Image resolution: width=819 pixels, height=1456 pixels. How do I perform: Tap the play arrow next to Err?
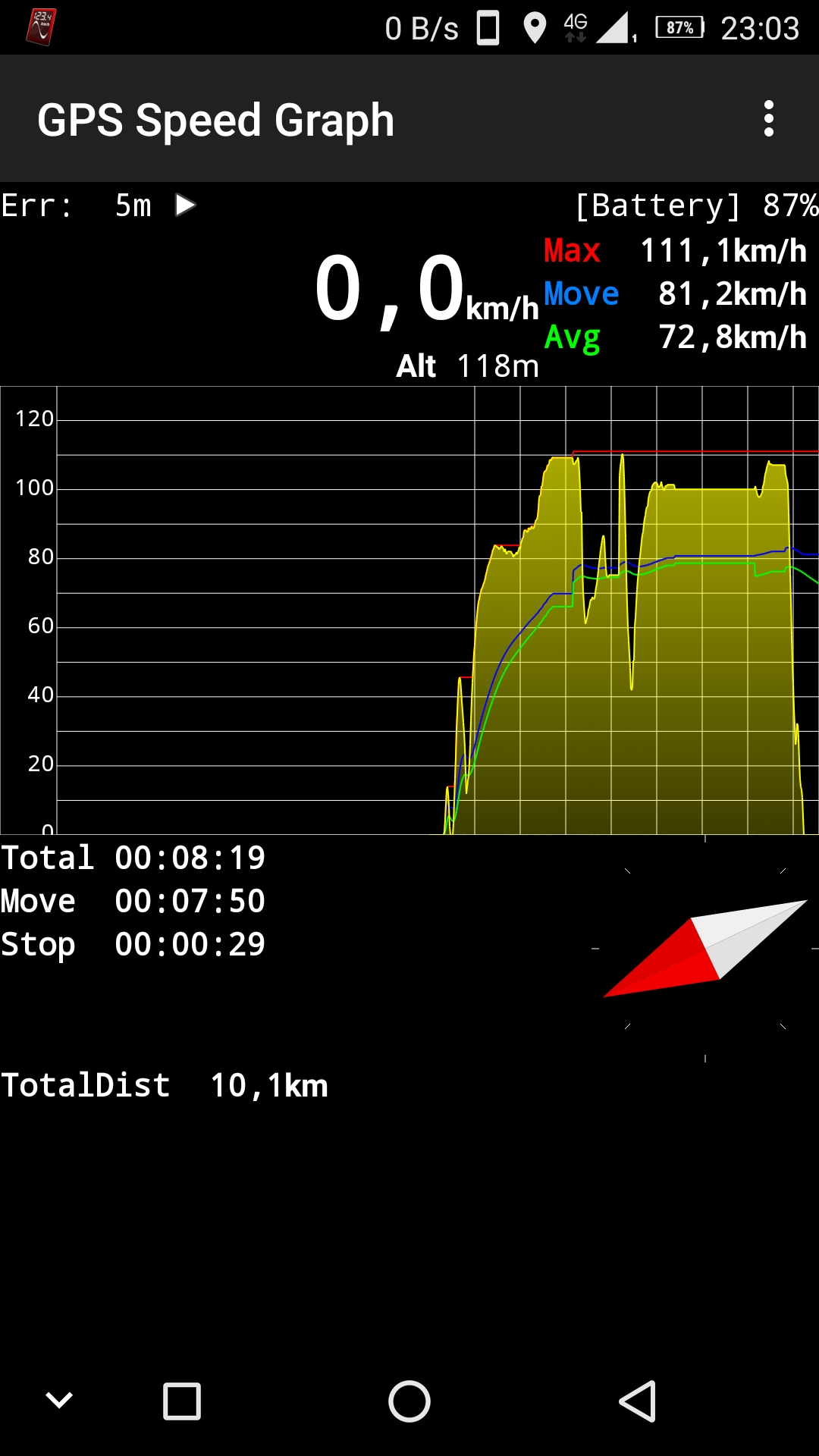[x=185, y=206]
